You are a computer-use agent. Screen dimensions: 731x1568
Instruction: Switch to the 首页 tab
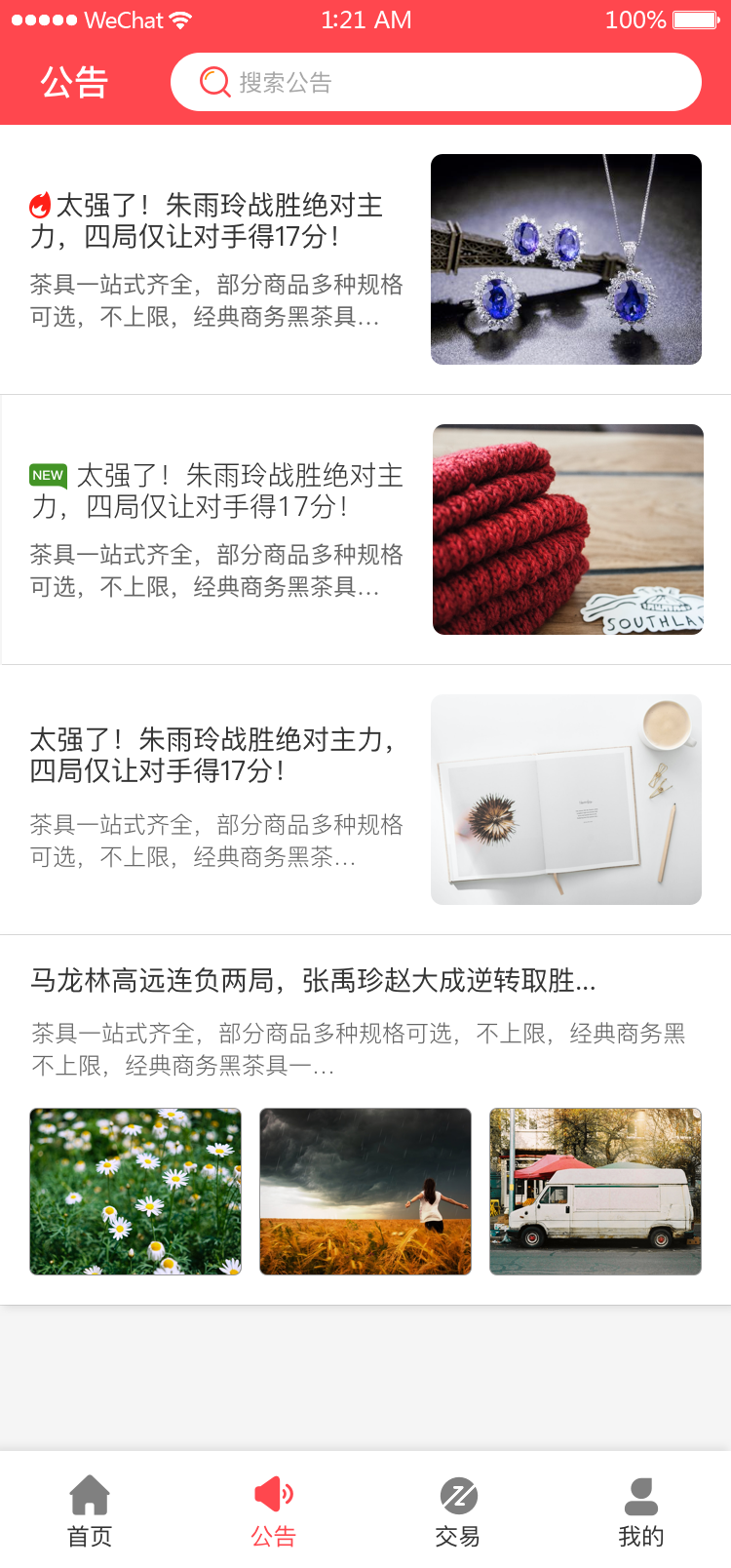tap(90, 1509)
